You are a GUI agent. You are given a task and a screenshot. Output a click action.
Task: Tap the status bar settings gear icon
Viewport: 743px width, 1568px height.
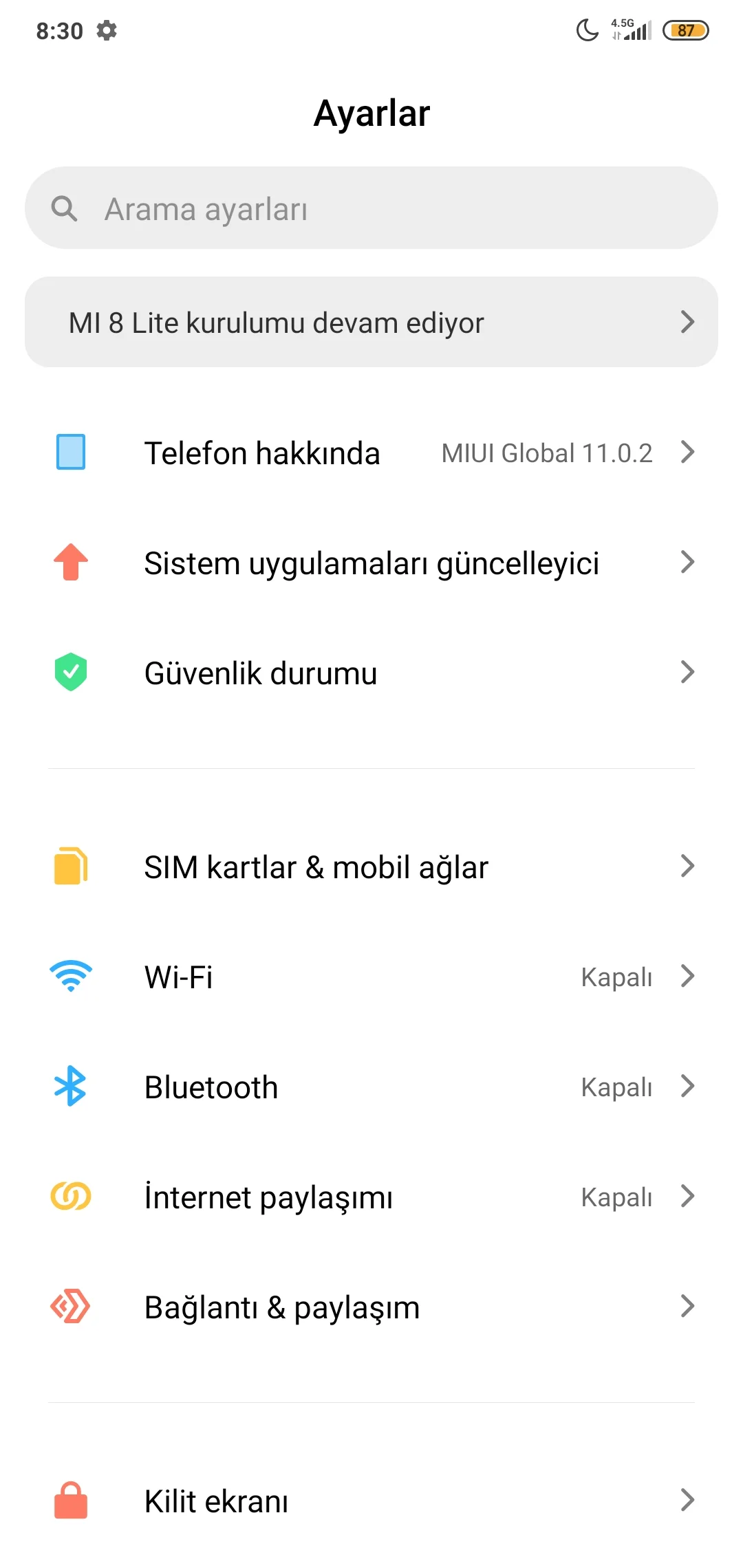coord(107,30)
